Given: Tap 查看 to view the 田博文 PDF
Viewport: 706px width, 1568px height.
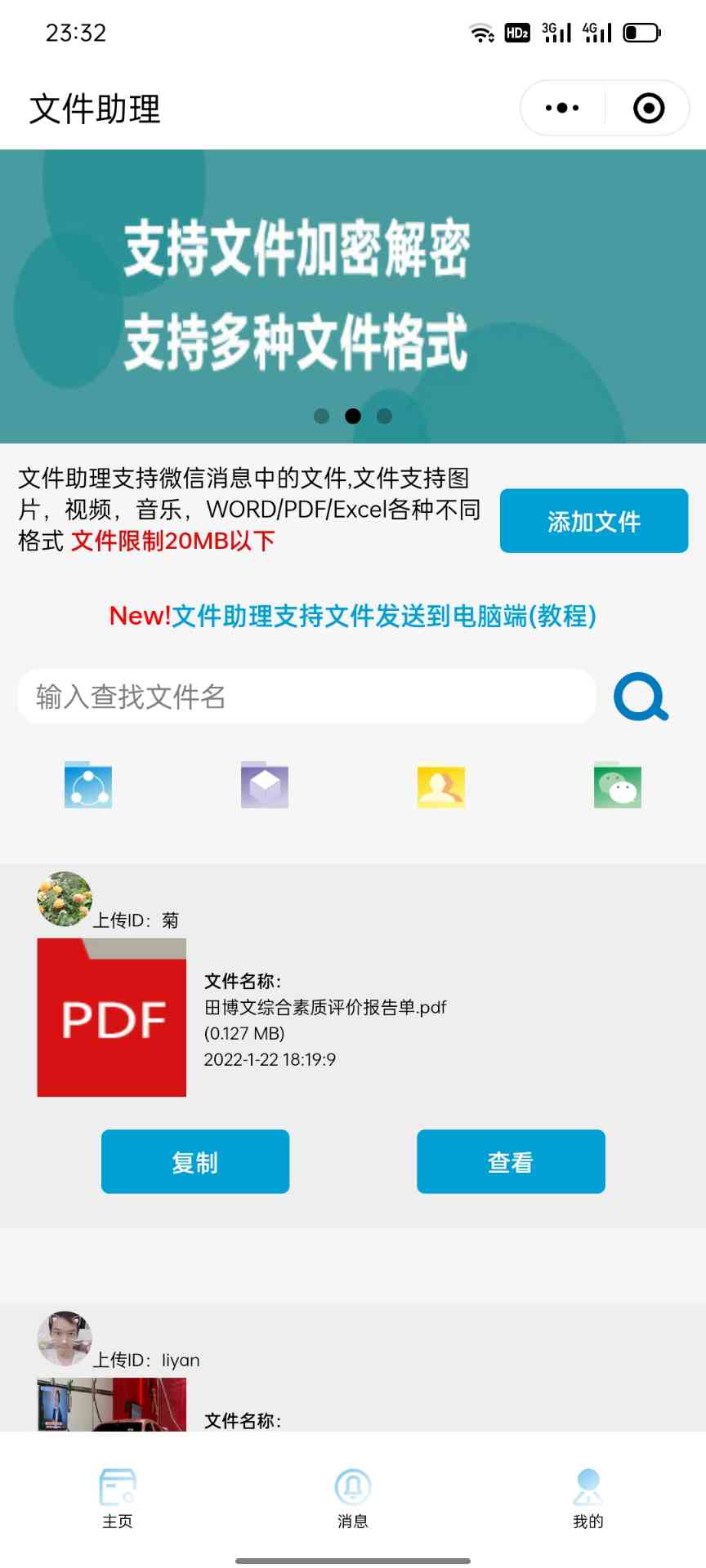Looking at the screenshot, I should (x=511, y=1161).
